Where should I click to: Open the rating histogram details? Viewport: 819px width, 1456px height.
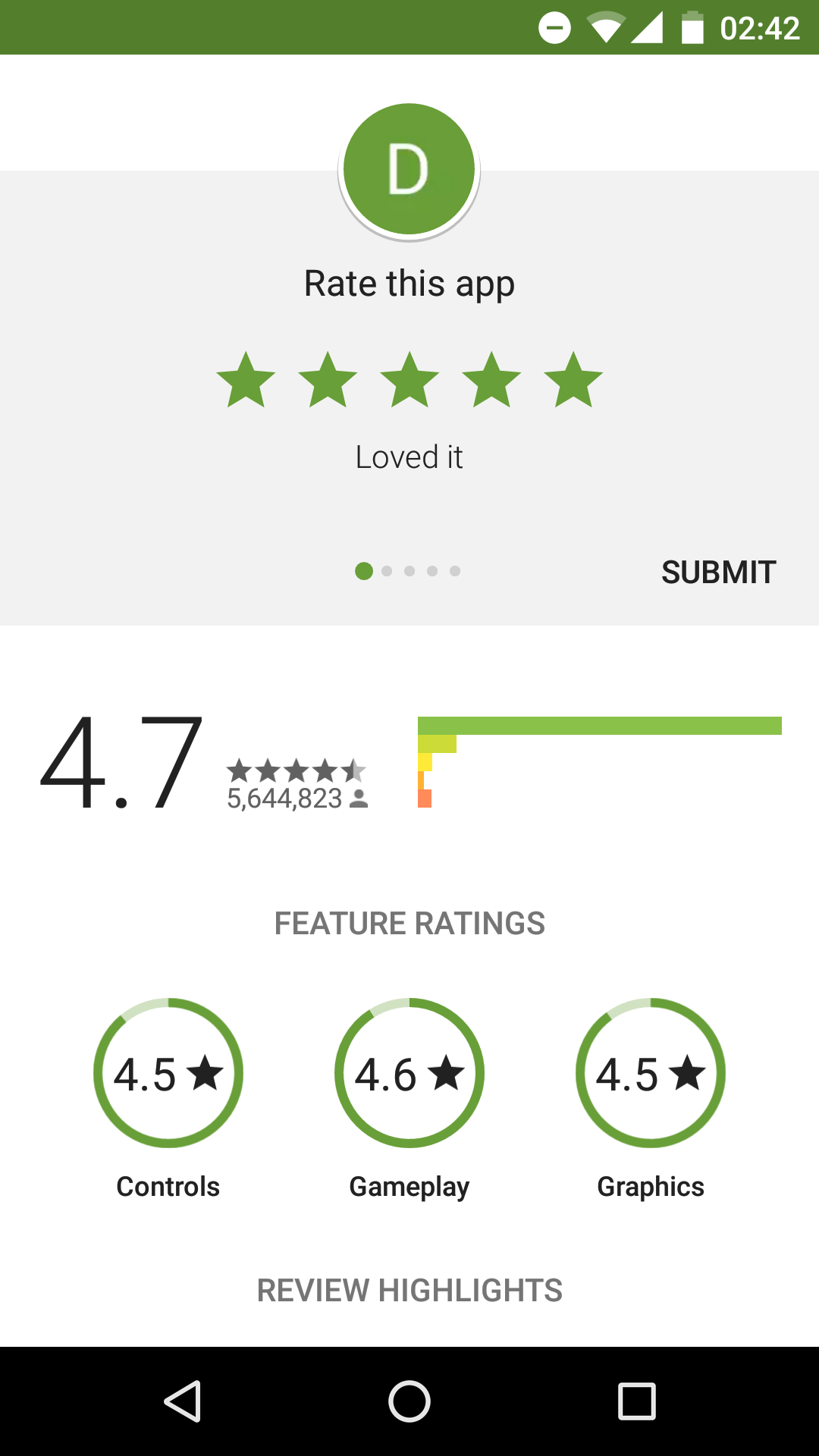click(x=599, y=761)
